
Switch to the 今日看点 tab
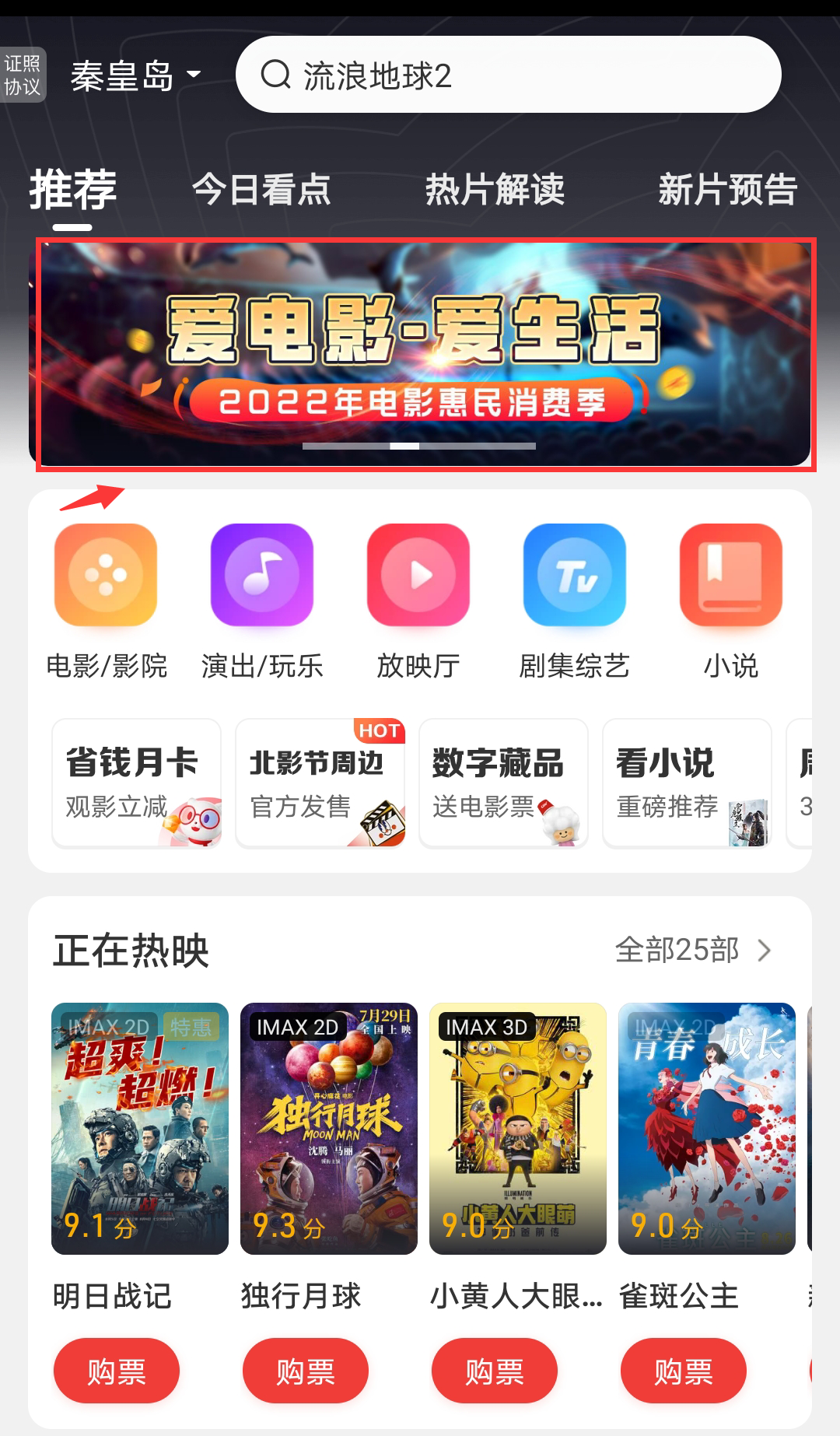(261, 190)
